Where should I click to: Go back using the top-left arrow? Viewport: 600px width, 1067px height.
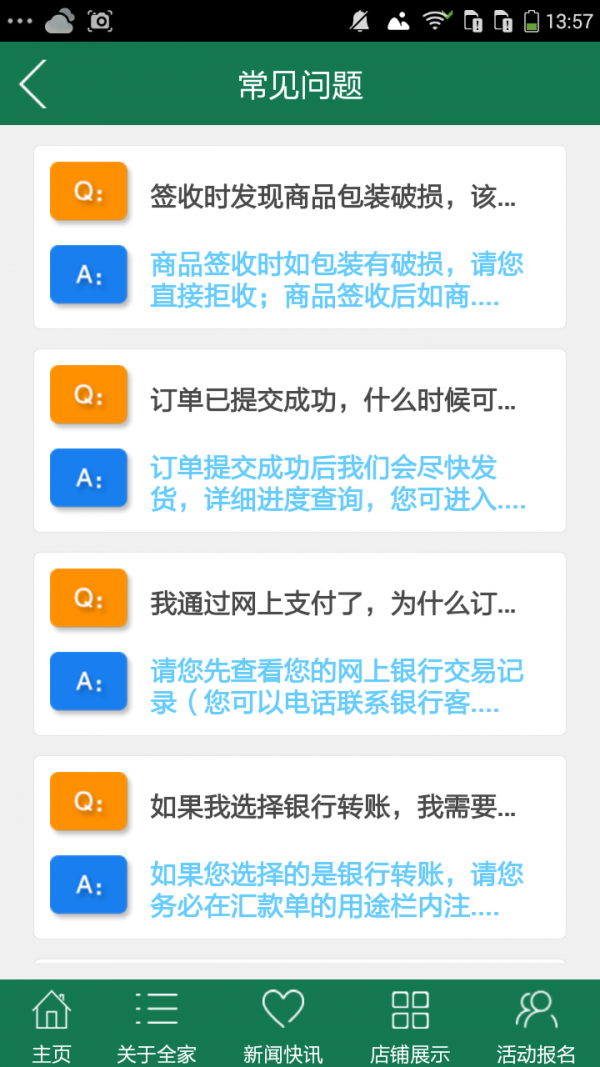point(33,84)
